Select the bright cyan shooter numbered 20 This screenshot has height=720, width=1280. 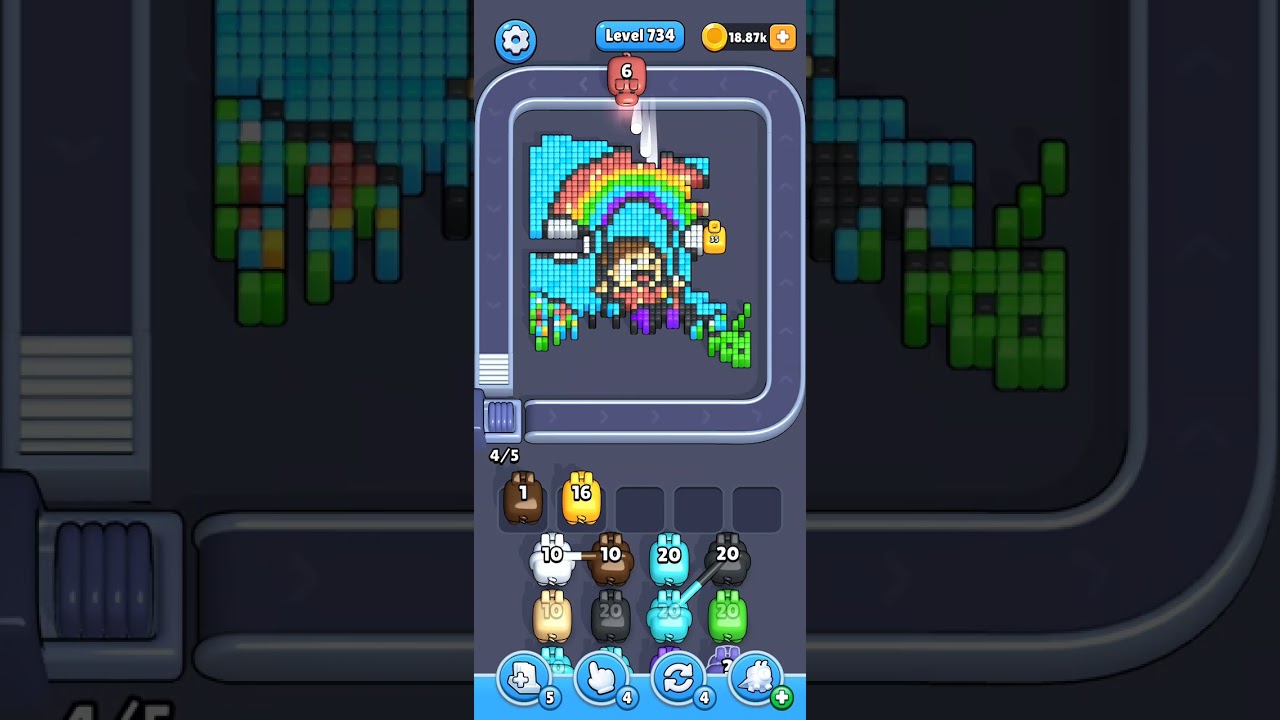(669, 562)
